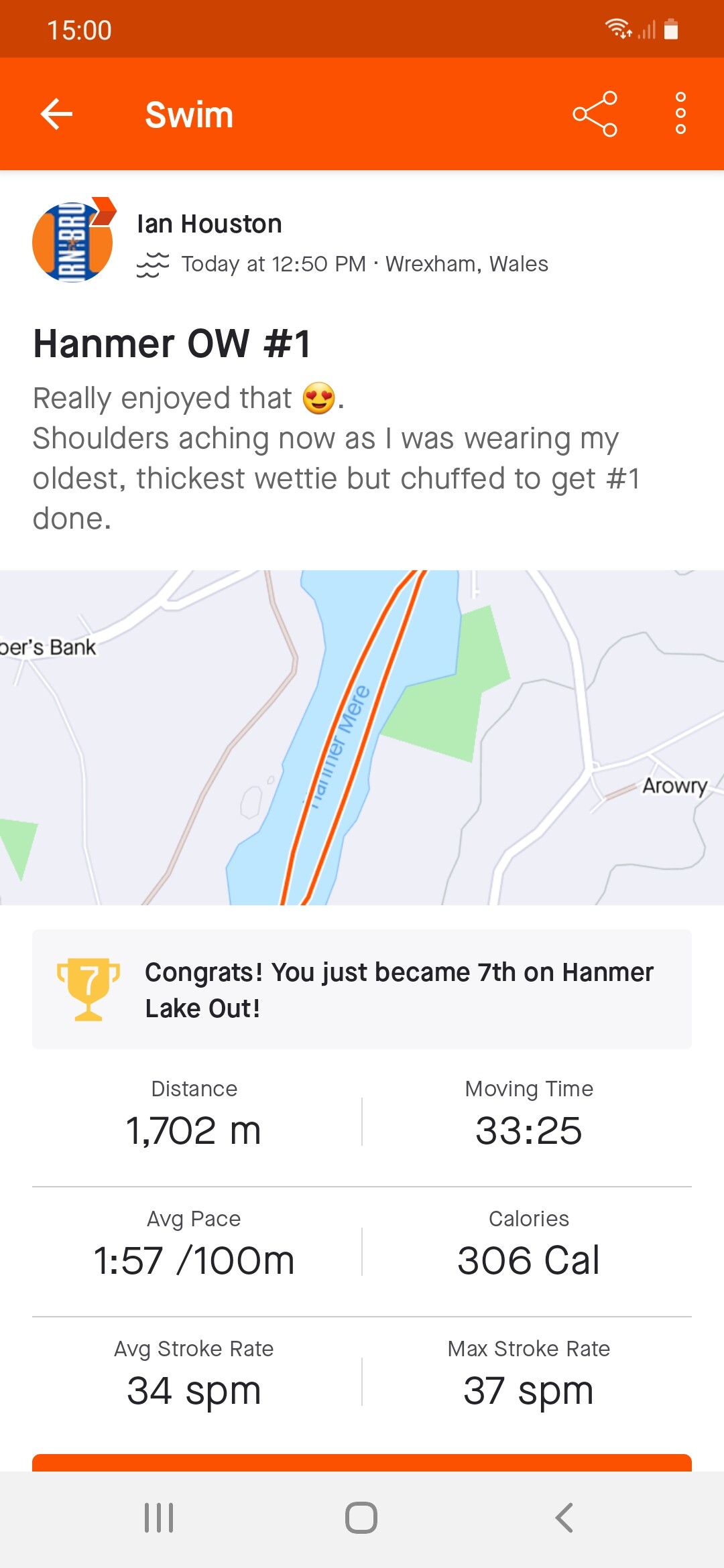Open the three-dot overflow menu
Screen dimensions: 724x1568
pyautogui.click(x=680, y=114)
